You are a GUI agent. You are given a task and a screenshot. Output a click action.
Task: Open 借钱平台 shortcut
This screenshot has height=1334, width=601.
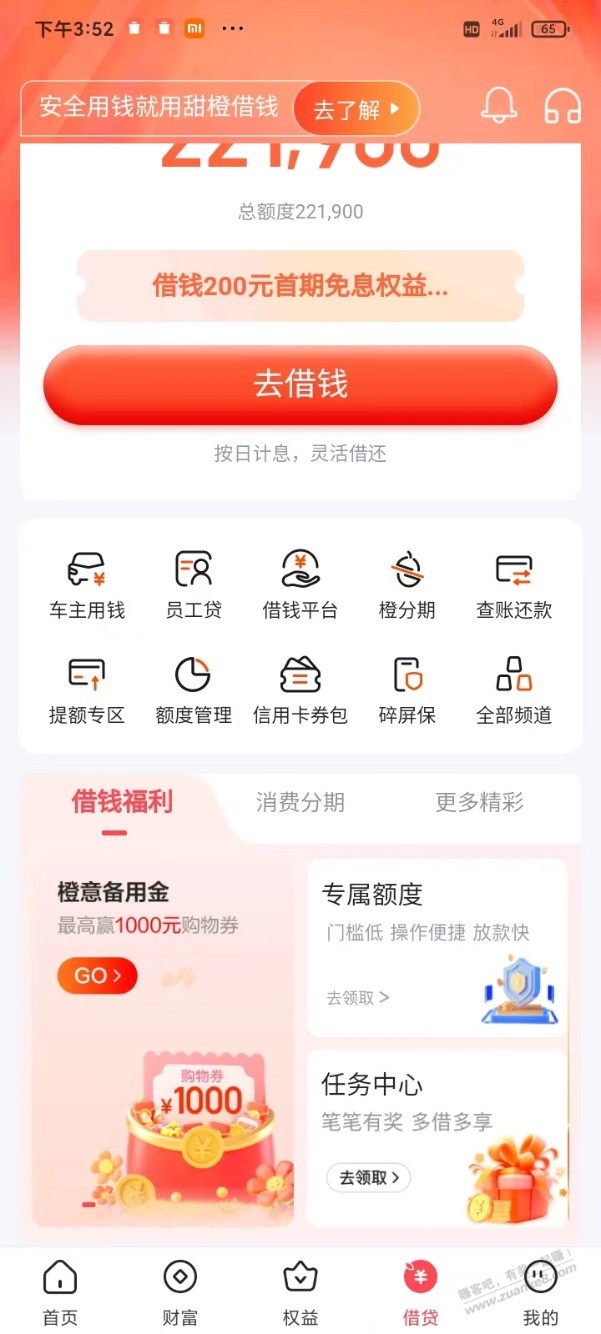(300, 585)
